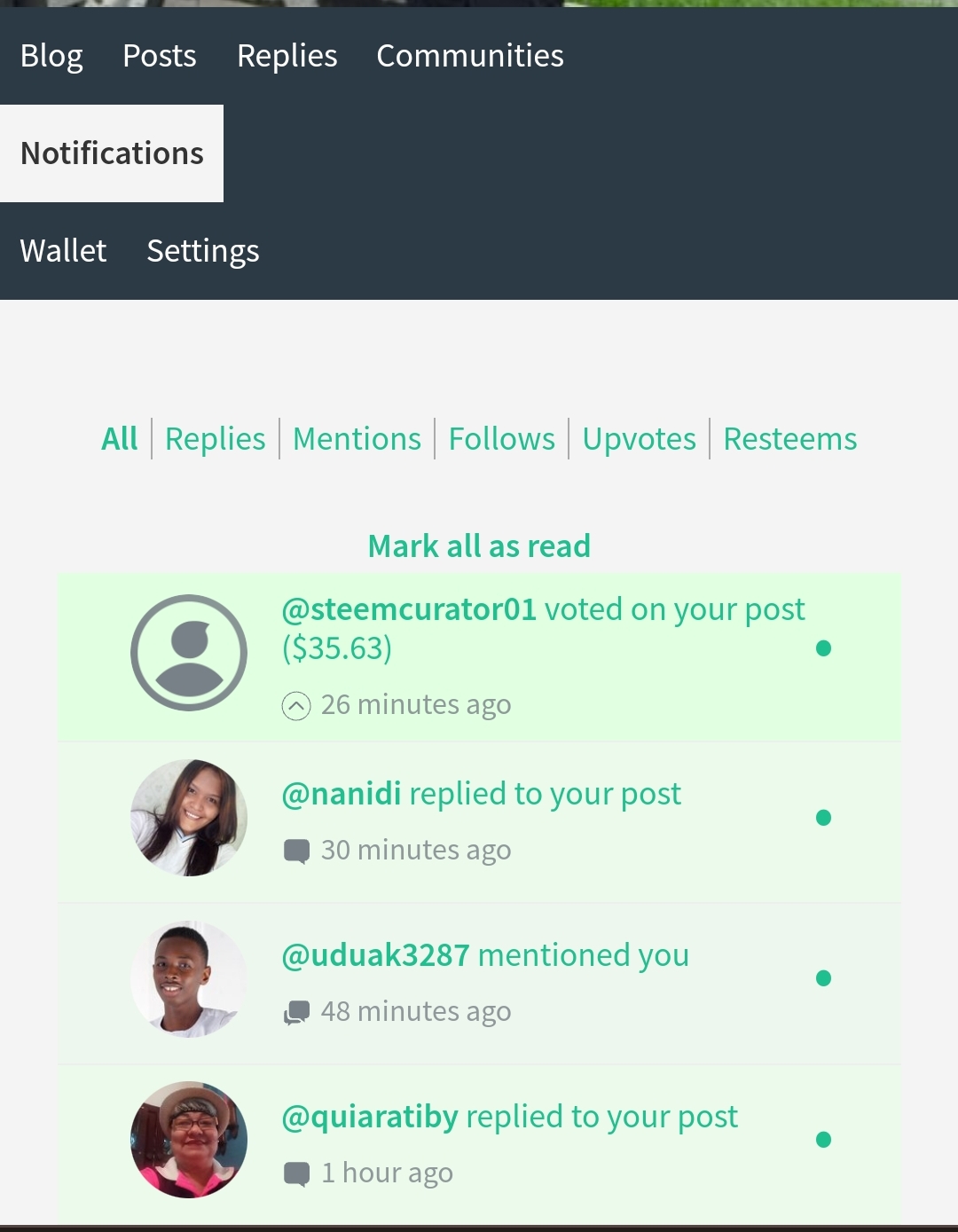Go to the Settings tab
This screenshot has height=1232, width=958.
202,251
